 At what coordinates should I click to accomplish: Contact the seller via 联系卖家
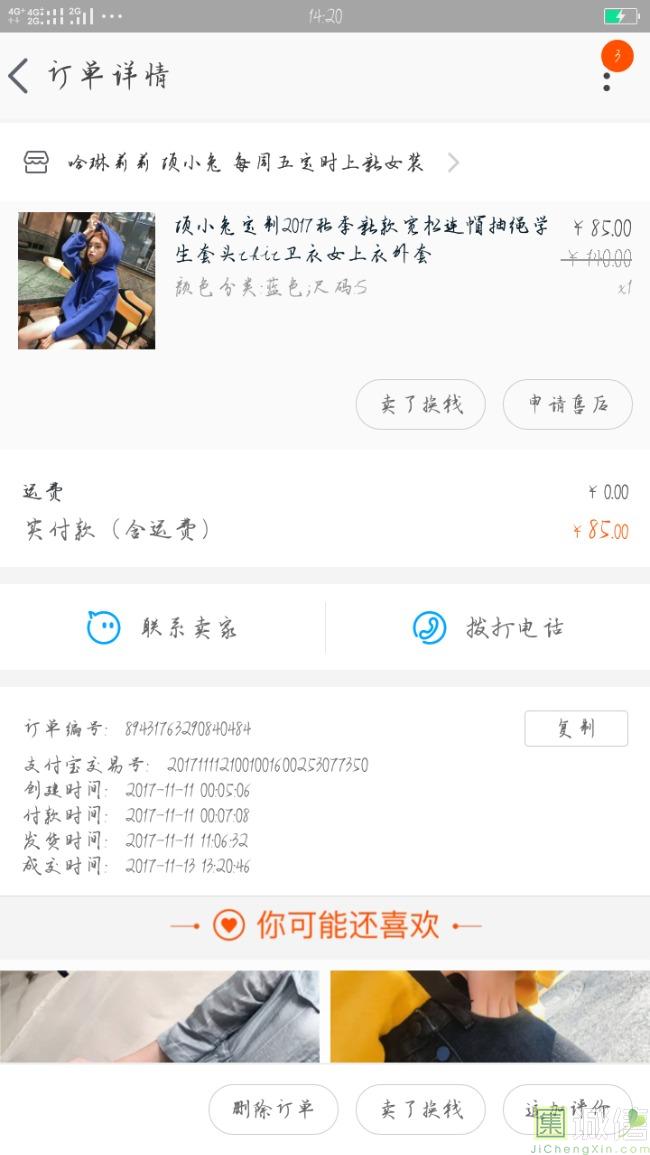(x=162, y=628)
